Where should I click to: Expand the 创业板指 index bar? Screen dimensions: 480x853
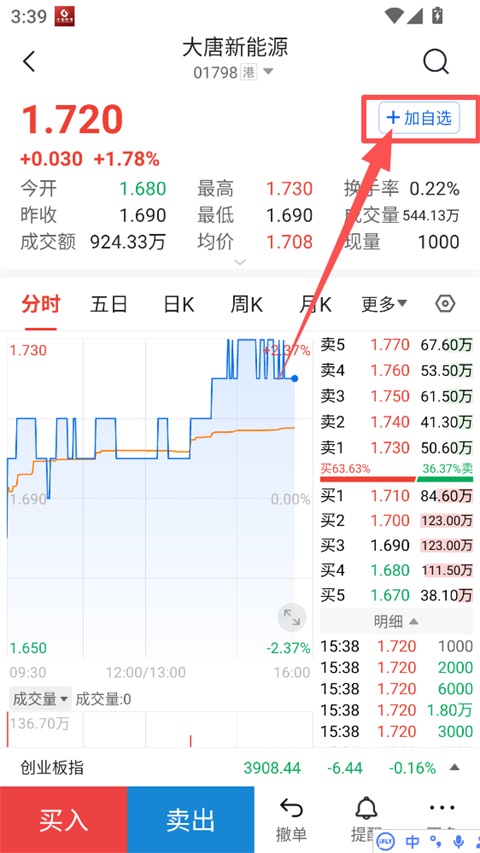240,768
